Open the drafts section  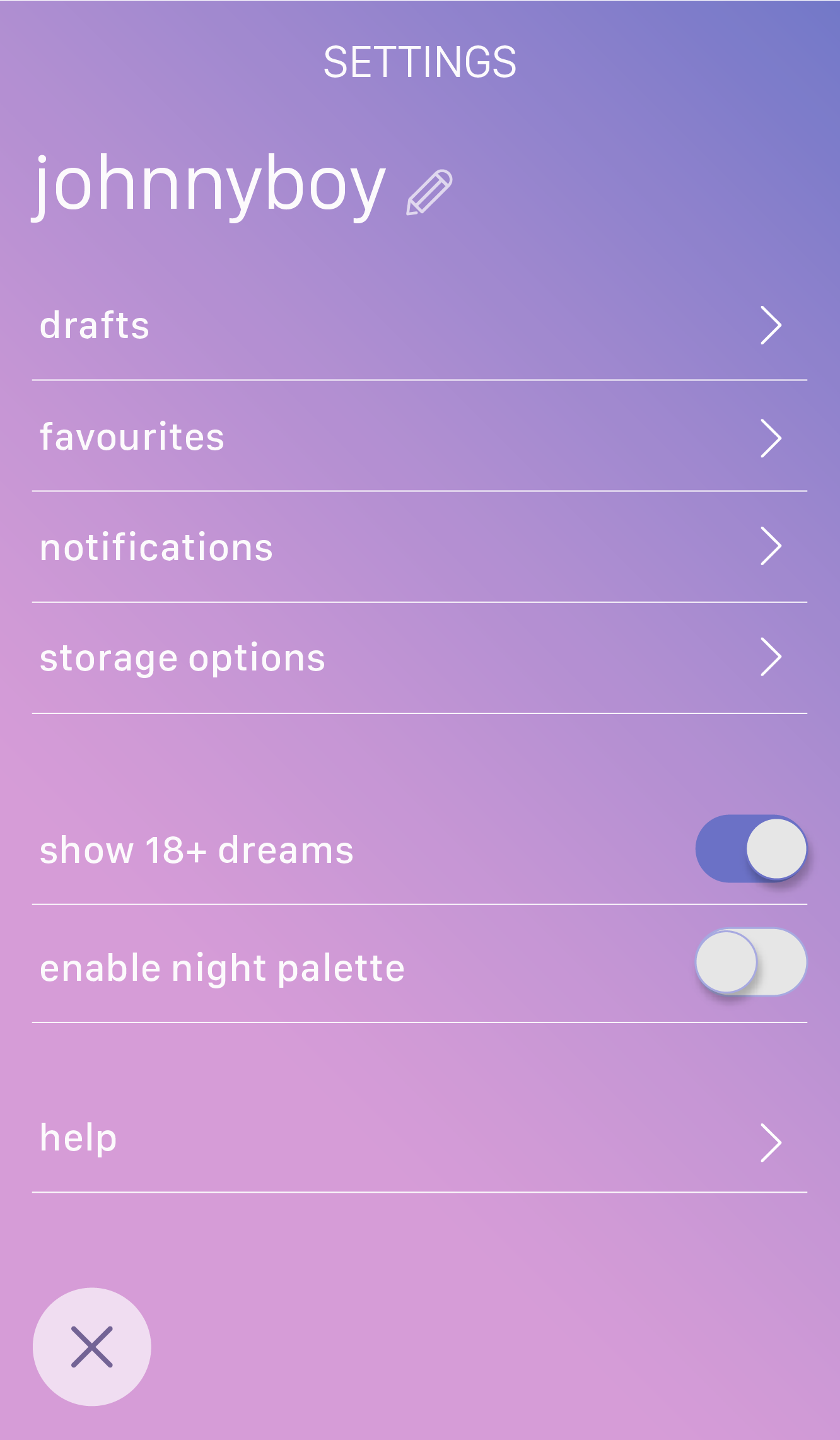[419, 325]
